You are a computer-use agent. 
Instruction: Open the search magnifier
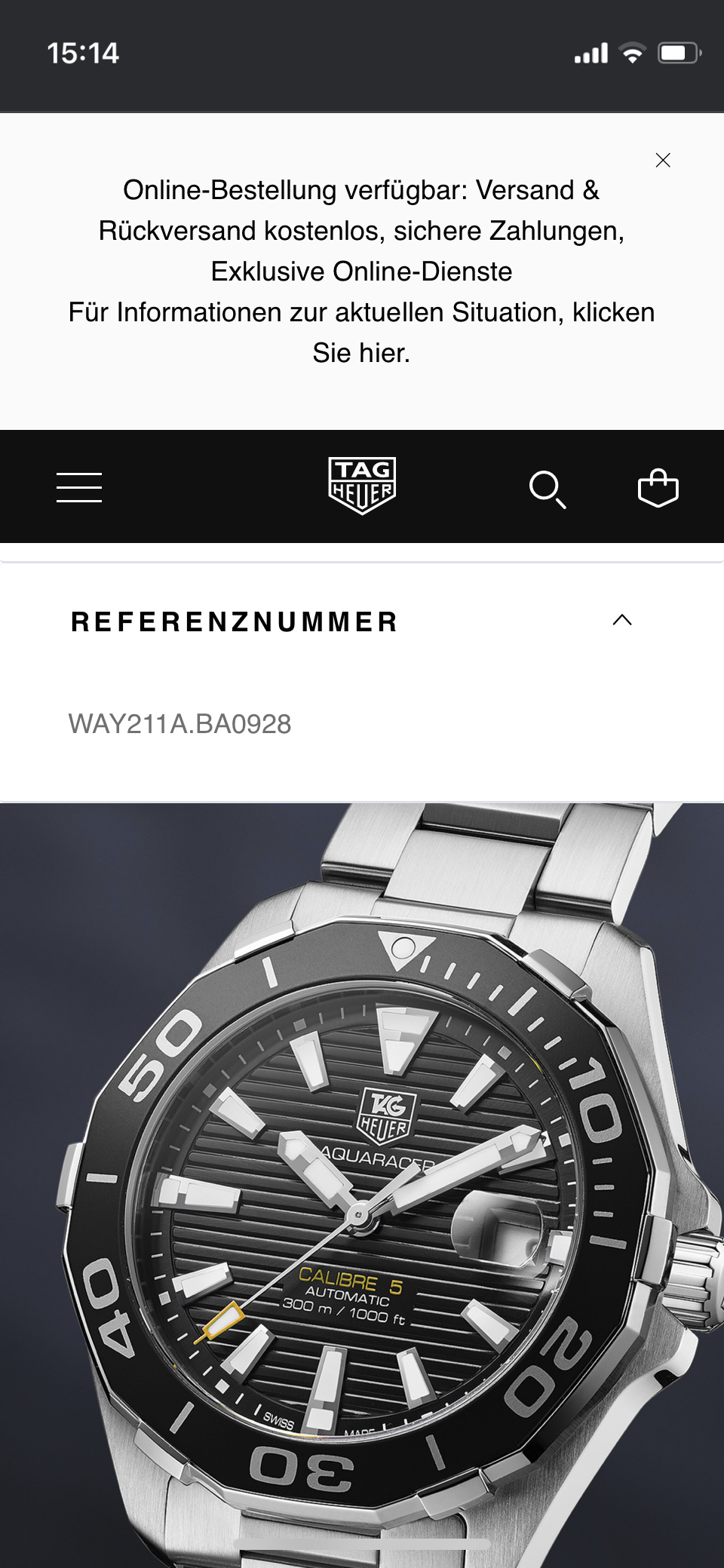click(548, 489)
